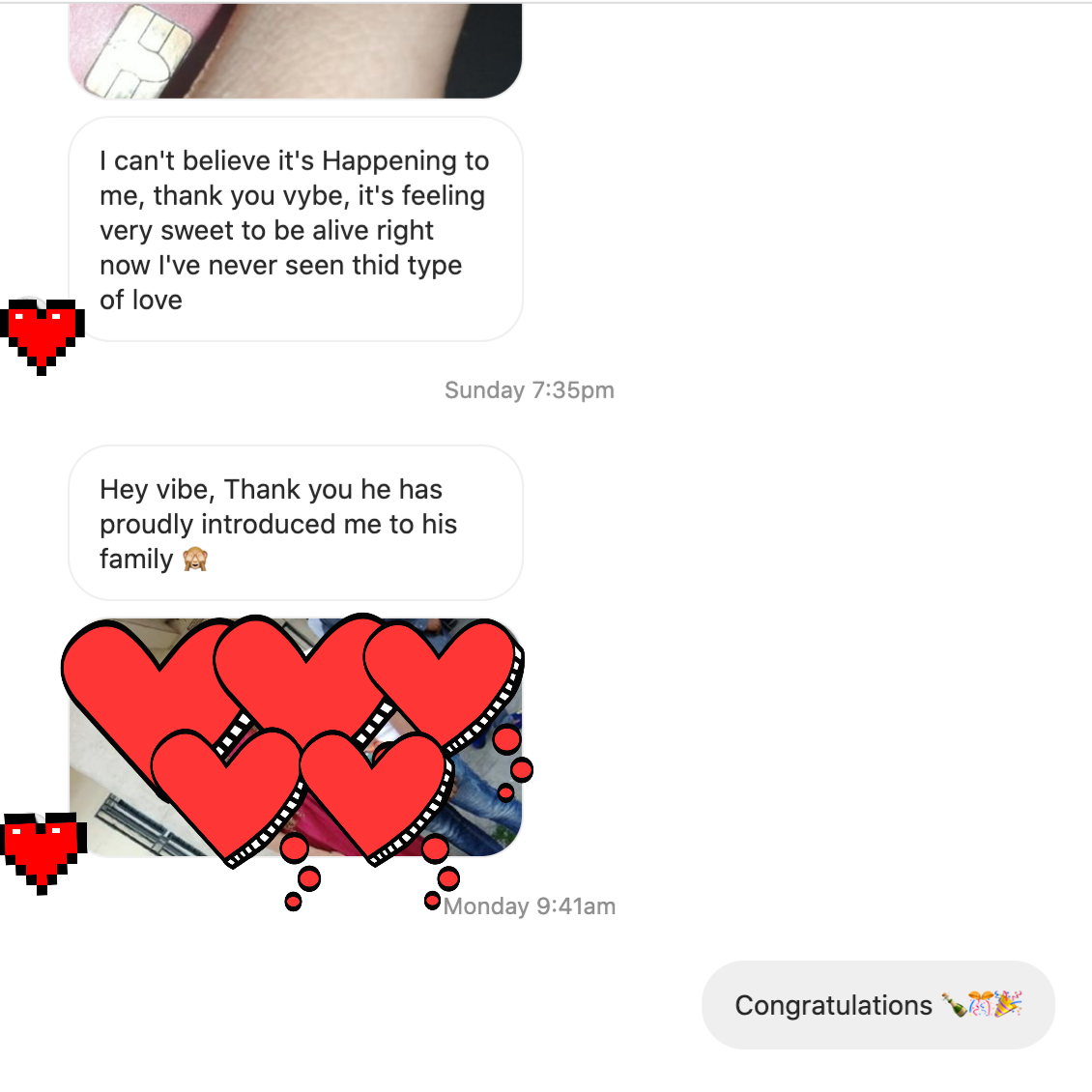Open the partially visible photo message at top
The height and width of the screenshot is (1092, 1092).
[x=295, y=48]
